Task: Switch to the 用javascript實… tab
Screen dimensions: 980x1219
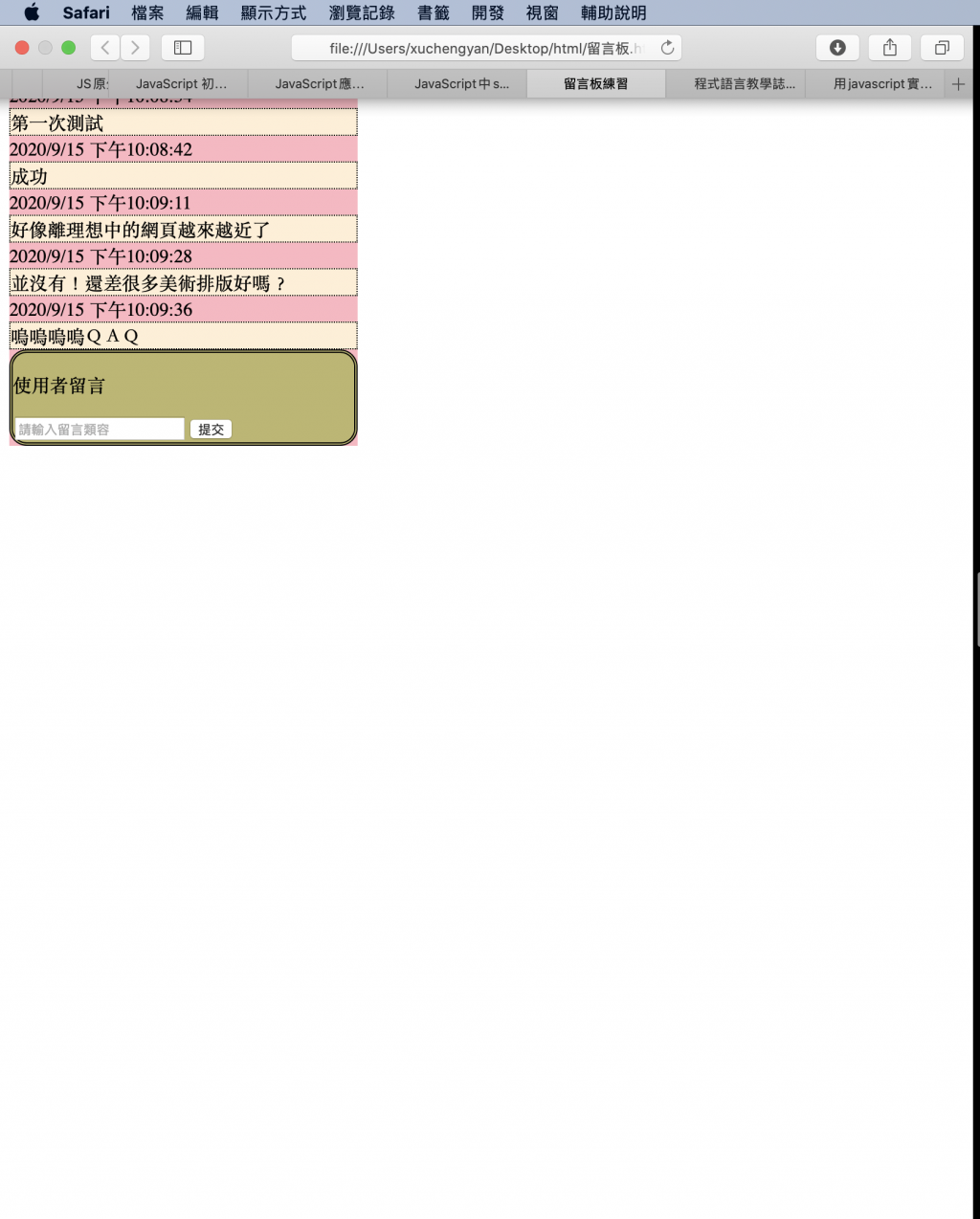Action: pyautogui.click(x=881, y=84)
